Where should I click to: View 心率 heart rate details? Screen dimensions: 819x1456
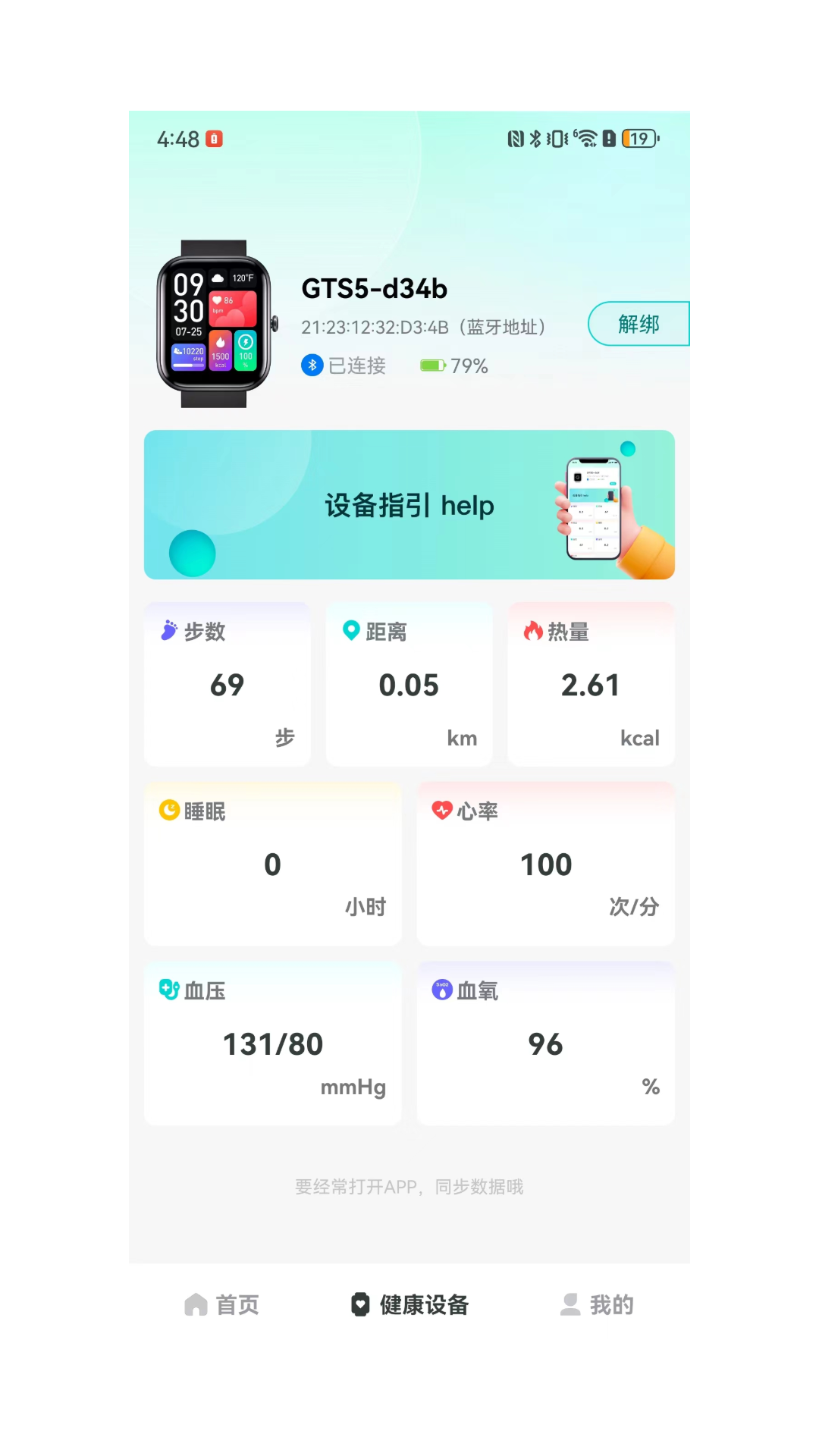tap(545, 864)
